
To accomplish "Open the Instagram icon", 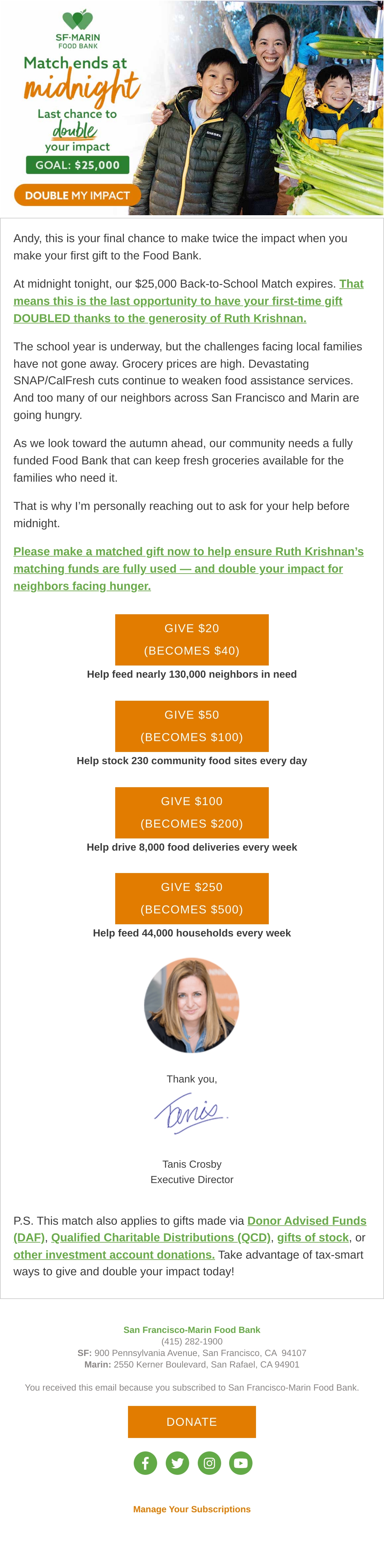I will (209, 1463).
